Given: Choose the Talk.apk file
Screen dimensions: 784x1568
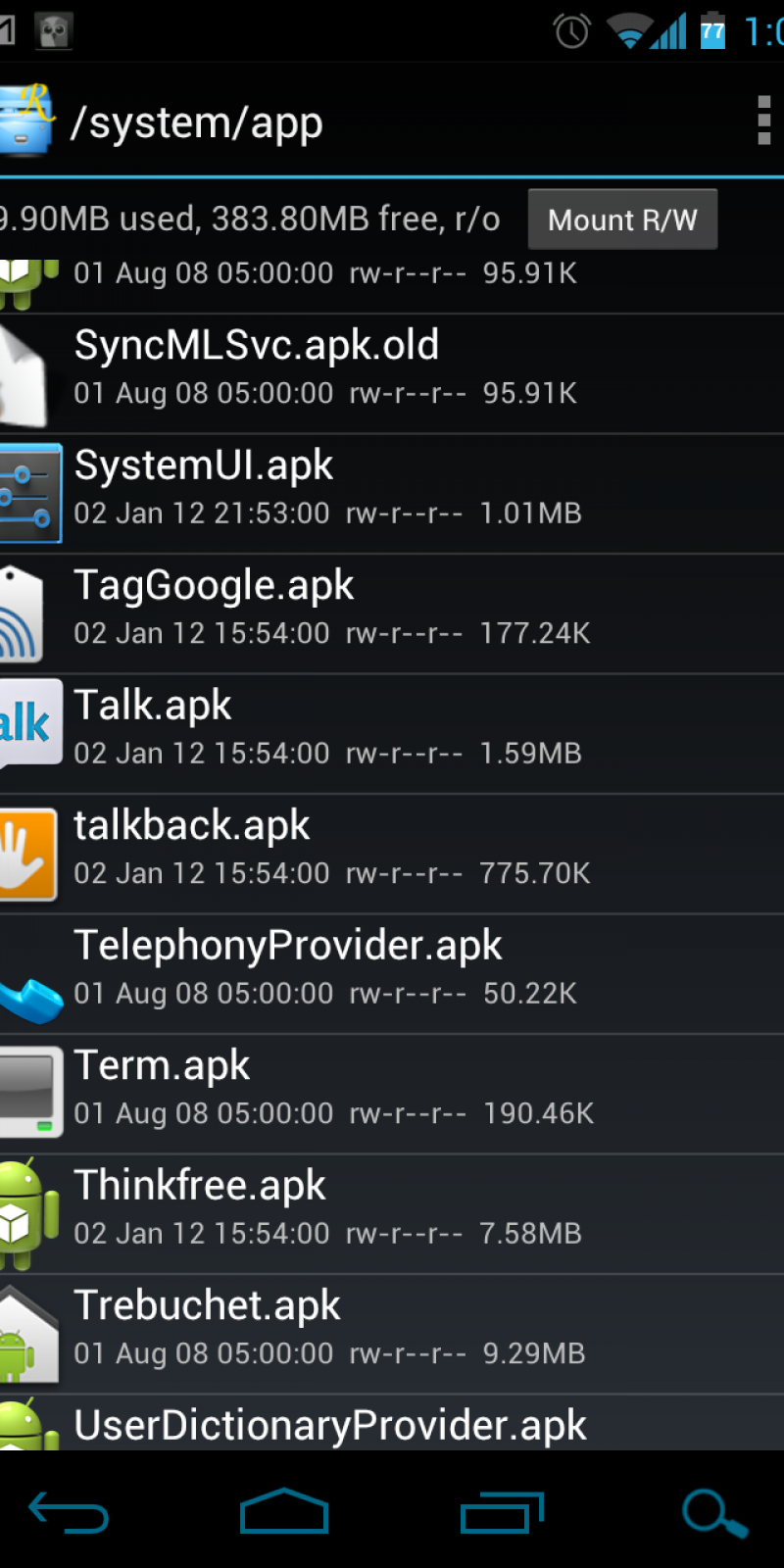Looking at the screenshot, I should (392, 734).
